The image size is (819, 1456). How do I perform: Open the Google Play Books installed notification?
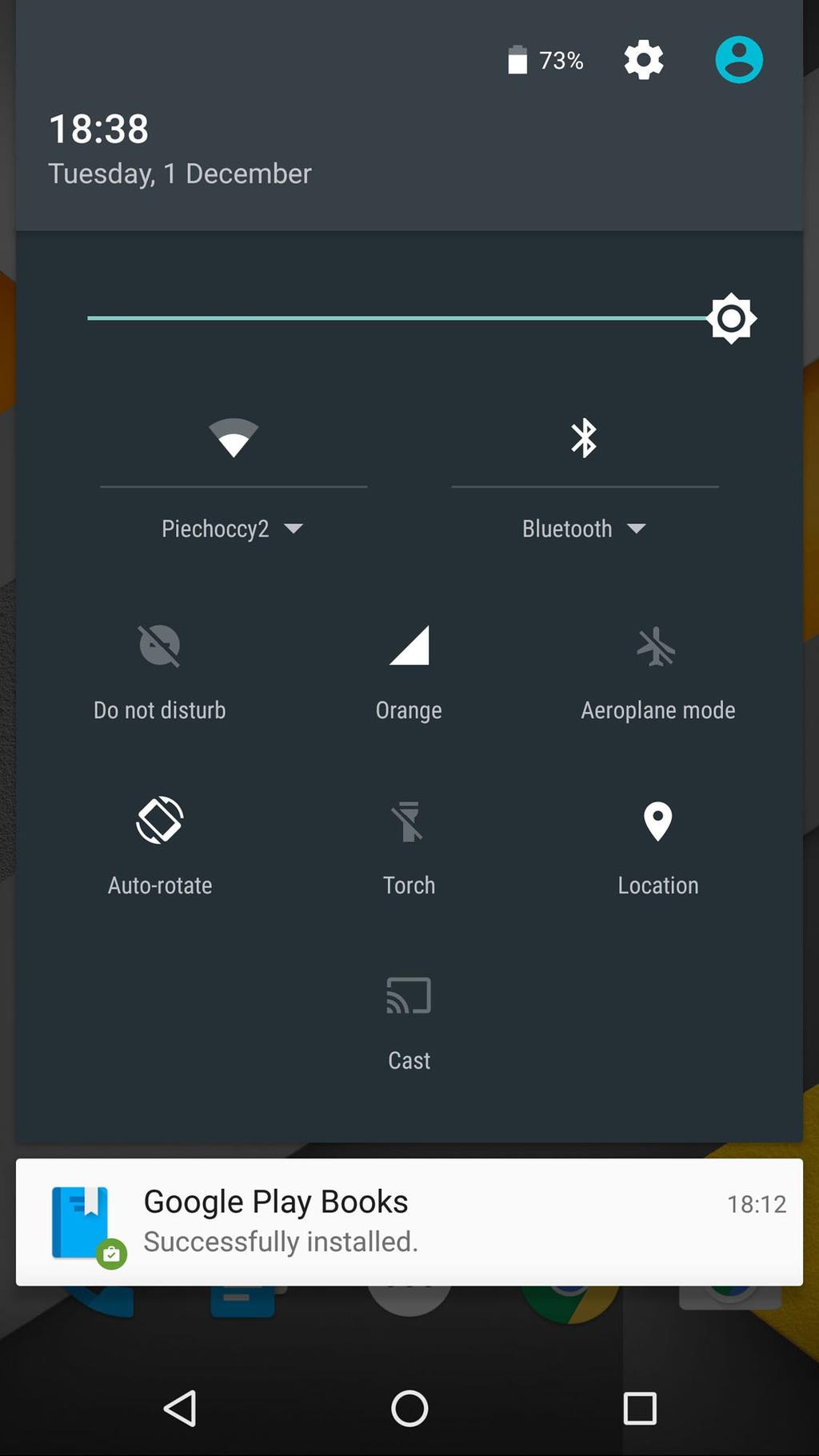click(409, 1222)
